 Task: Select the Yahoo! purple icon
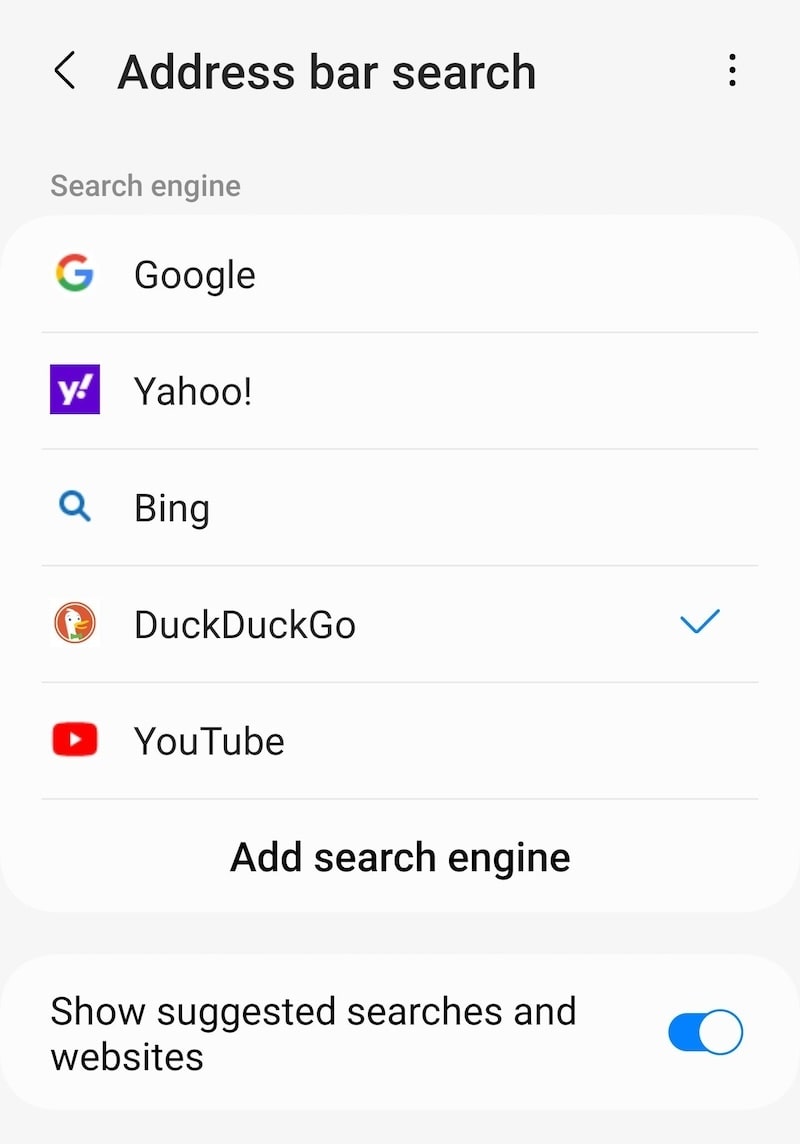tap(72, 390)
